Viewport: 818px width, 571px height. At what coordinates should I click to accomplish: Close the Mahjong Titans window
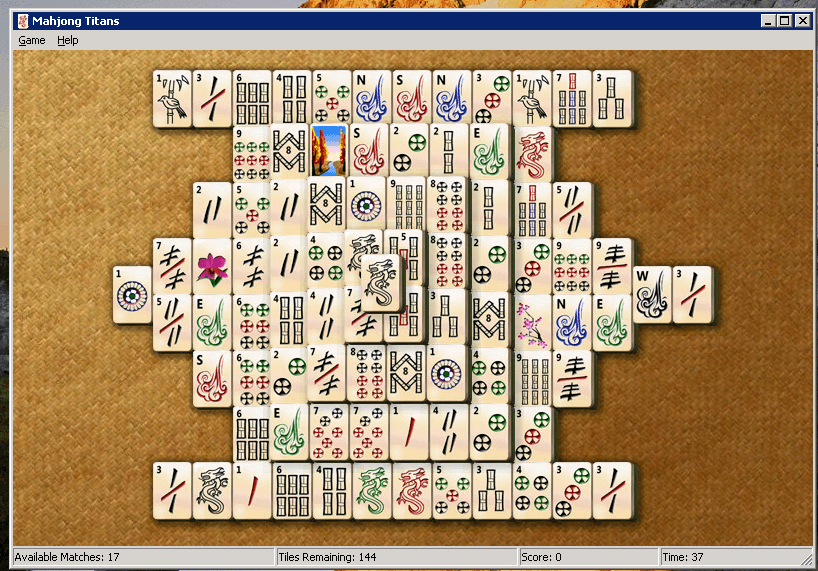pos(801,20)
